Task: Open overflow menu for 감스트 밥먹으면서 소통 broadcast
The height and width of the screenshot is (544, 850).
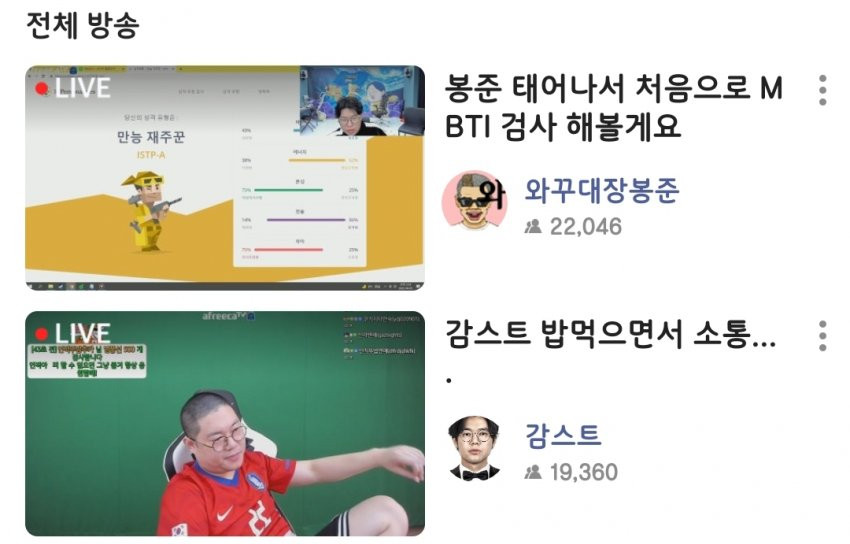Action: [x=822, y=336]
